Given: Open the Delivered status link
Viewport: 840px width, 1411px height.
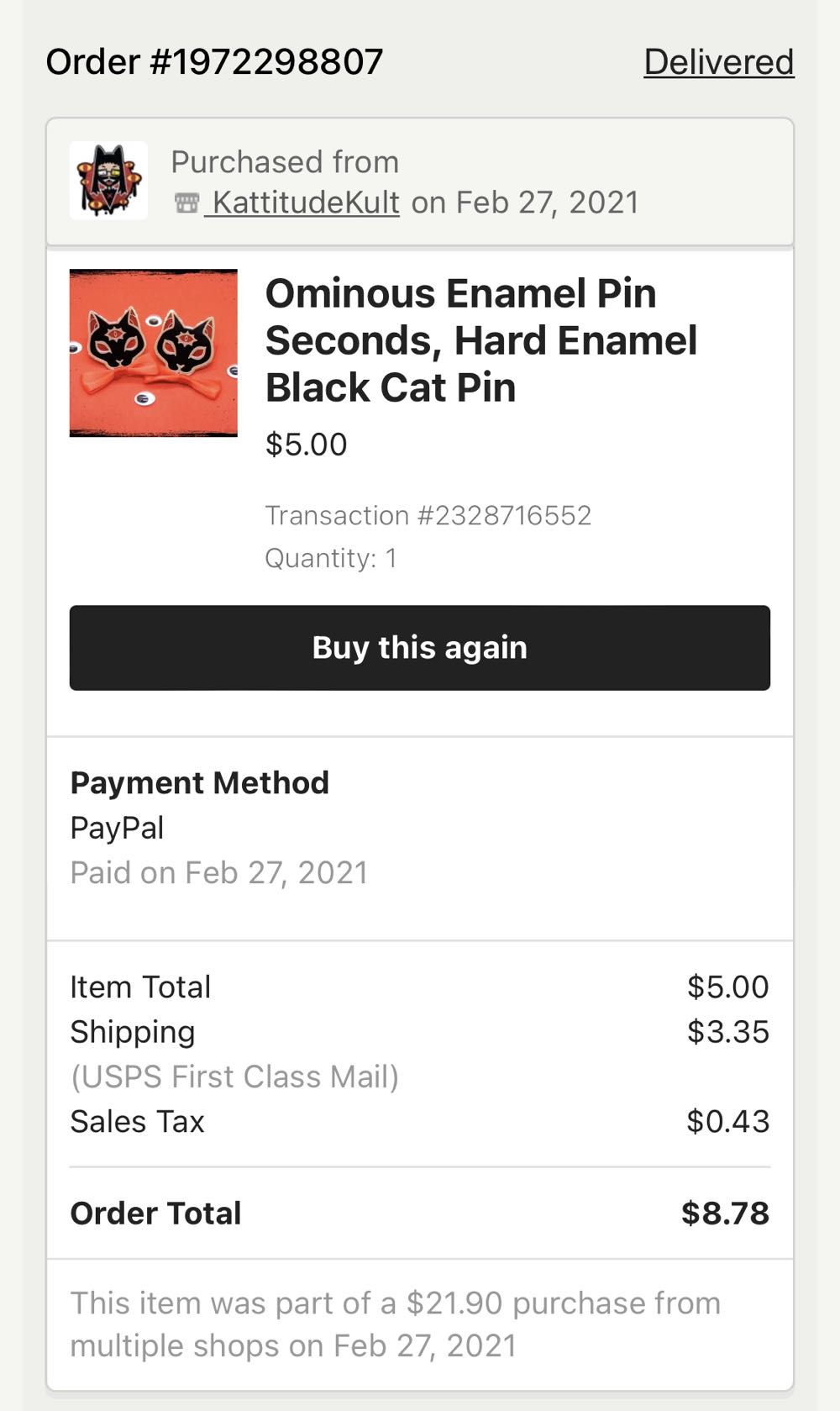Looking at the screenshot, I should pos(718,62).
